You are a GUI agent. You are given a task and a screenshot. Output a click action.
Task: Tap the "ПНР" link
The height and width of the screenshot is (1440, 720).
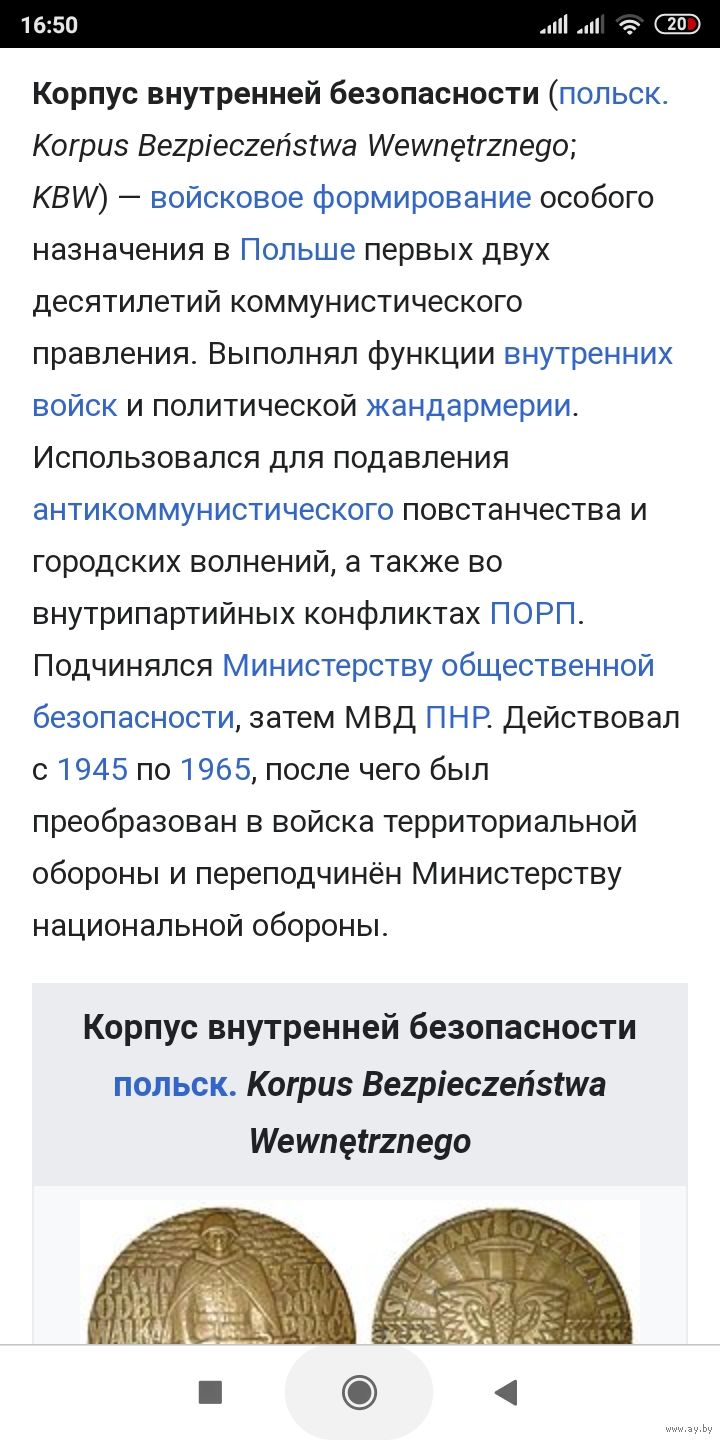(x=456, y=718)
